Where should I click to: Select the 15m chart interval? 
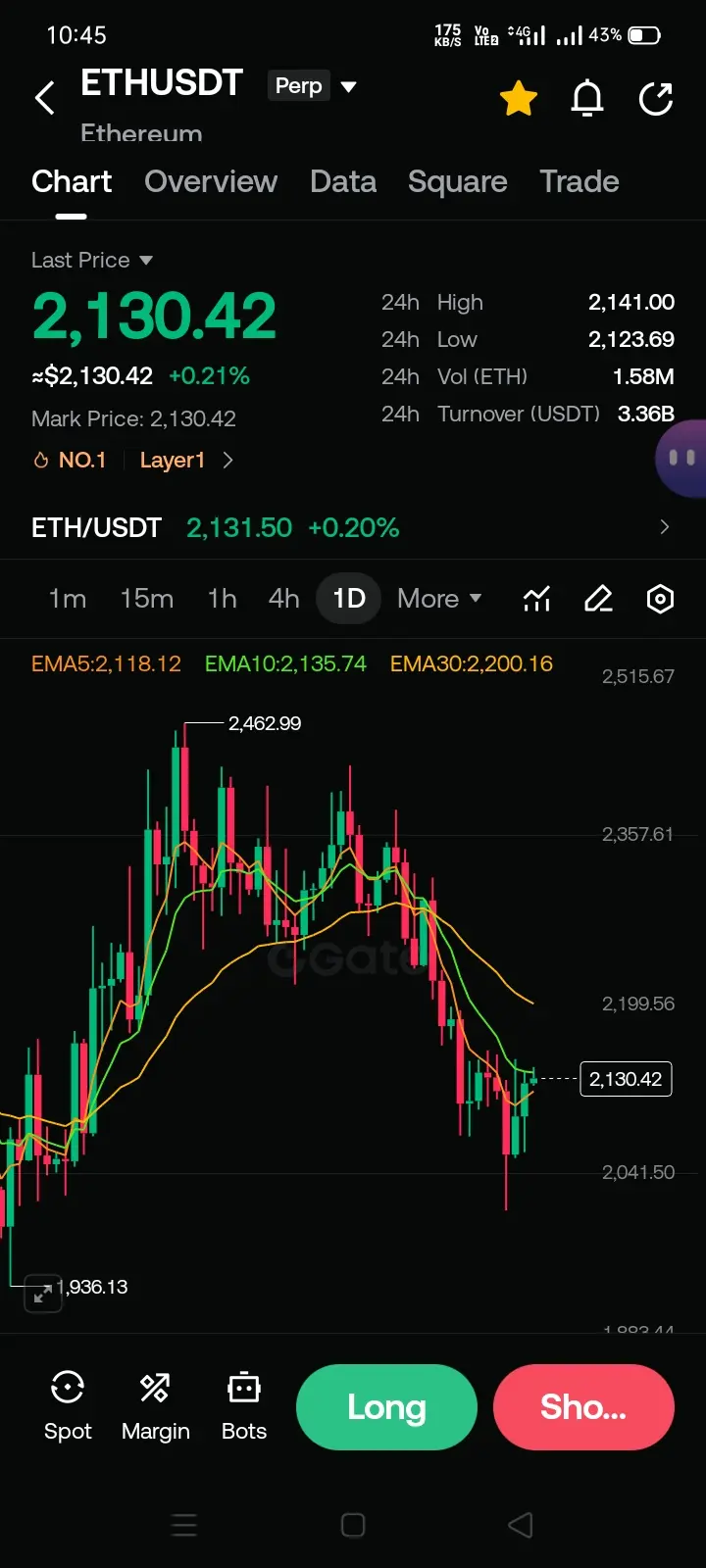(x=147, y=598)
